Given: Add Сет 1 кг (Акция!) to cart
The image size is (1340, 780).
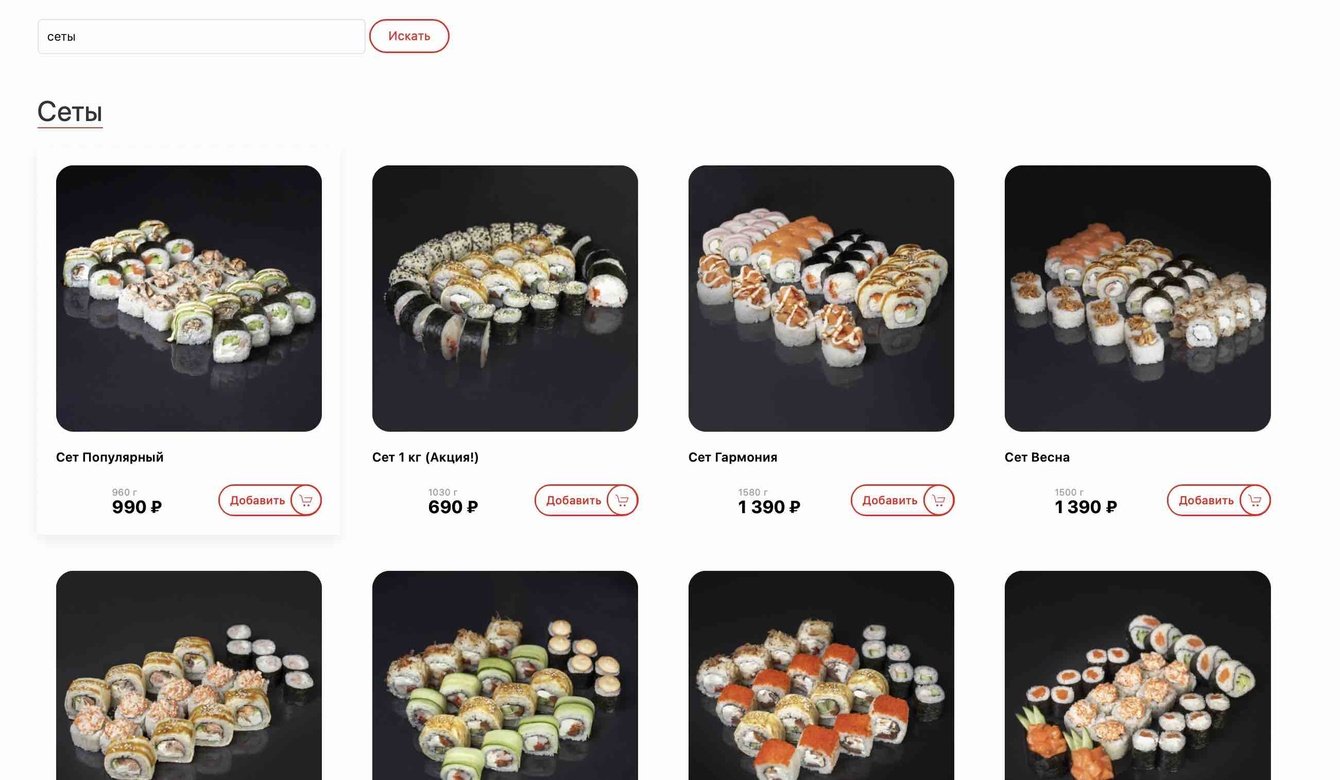Looking at the screenshot, I should (585, 500).
